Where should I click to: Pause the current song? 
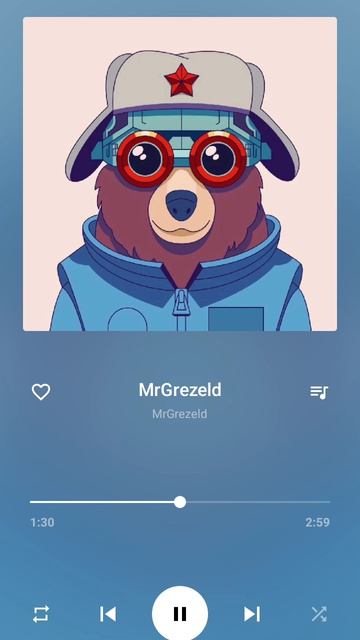[x=180, y=613]
